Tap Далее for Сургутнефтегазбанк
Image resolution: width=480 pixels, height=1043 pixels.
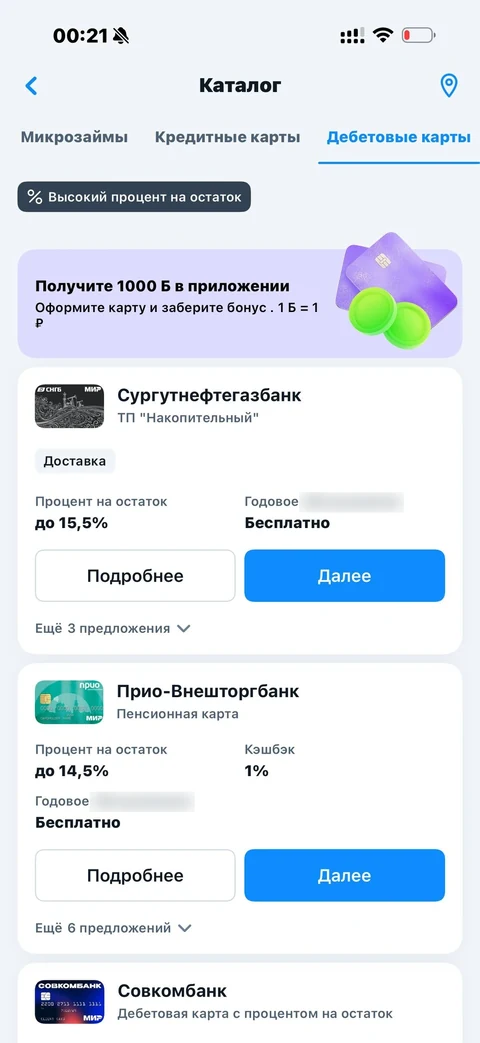(x=344, y=575)
